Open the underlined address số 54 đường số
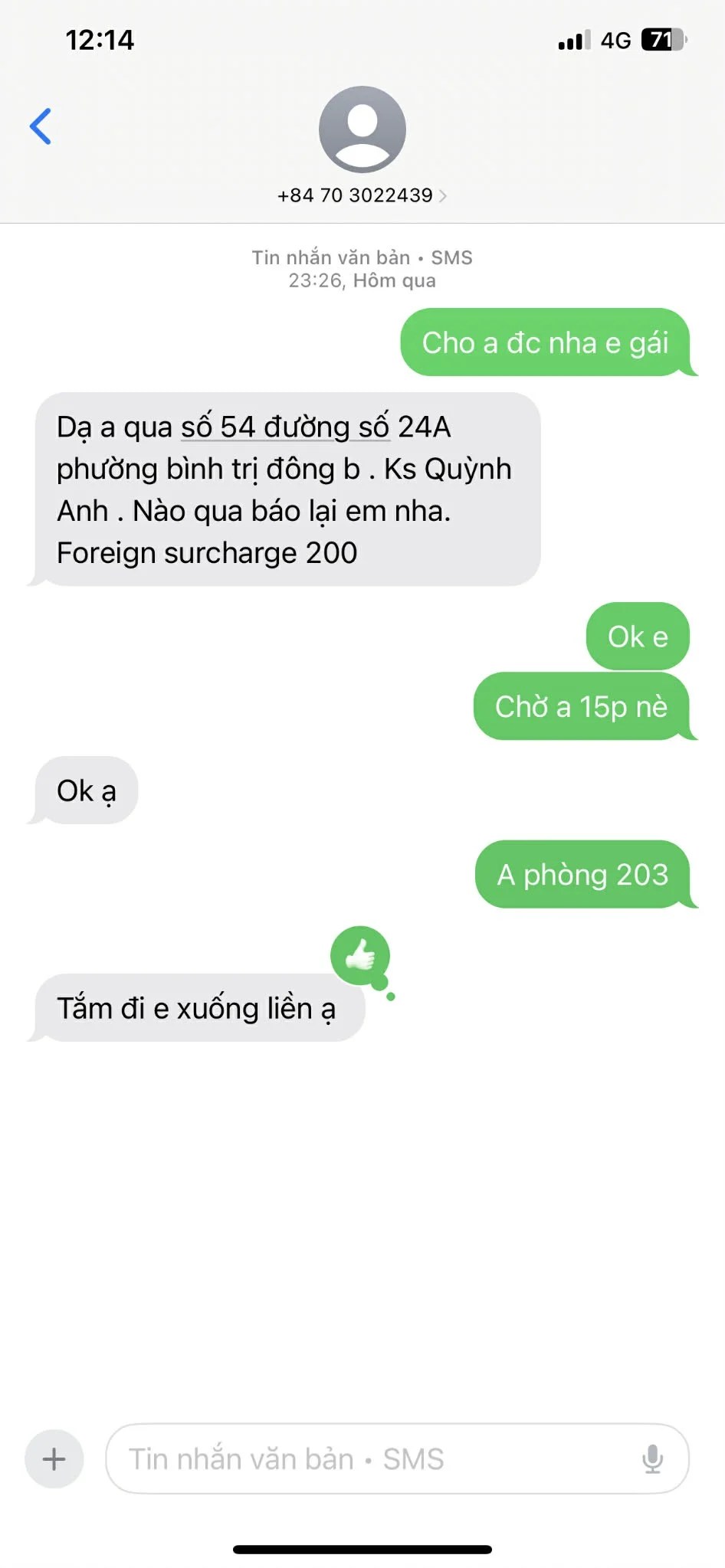The height and width of the screenshot is (1568, 725). click(285, 427)
